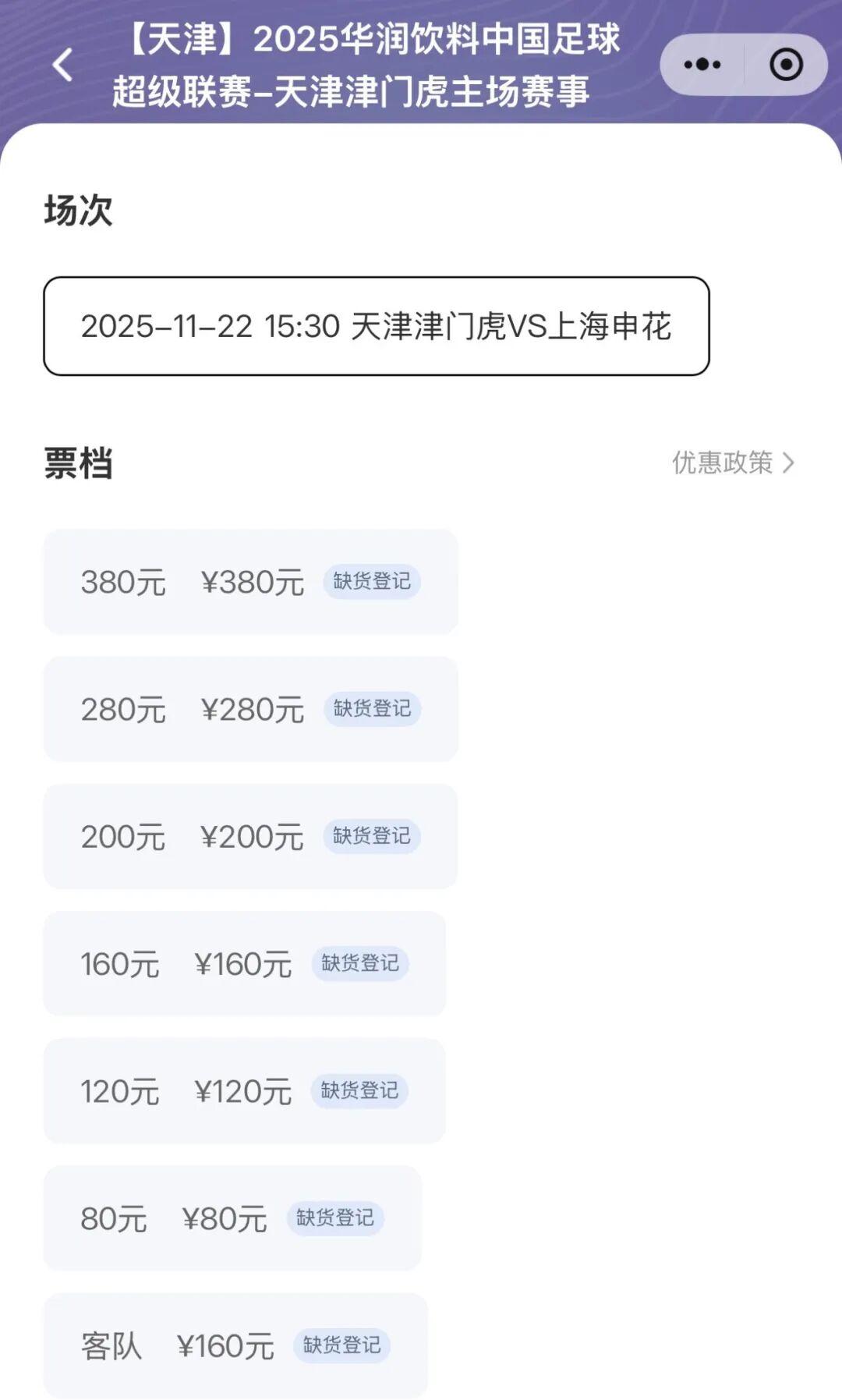Go back using the arrow icon
Viewport: 842px width, 1400px height.
coord(61,62)
